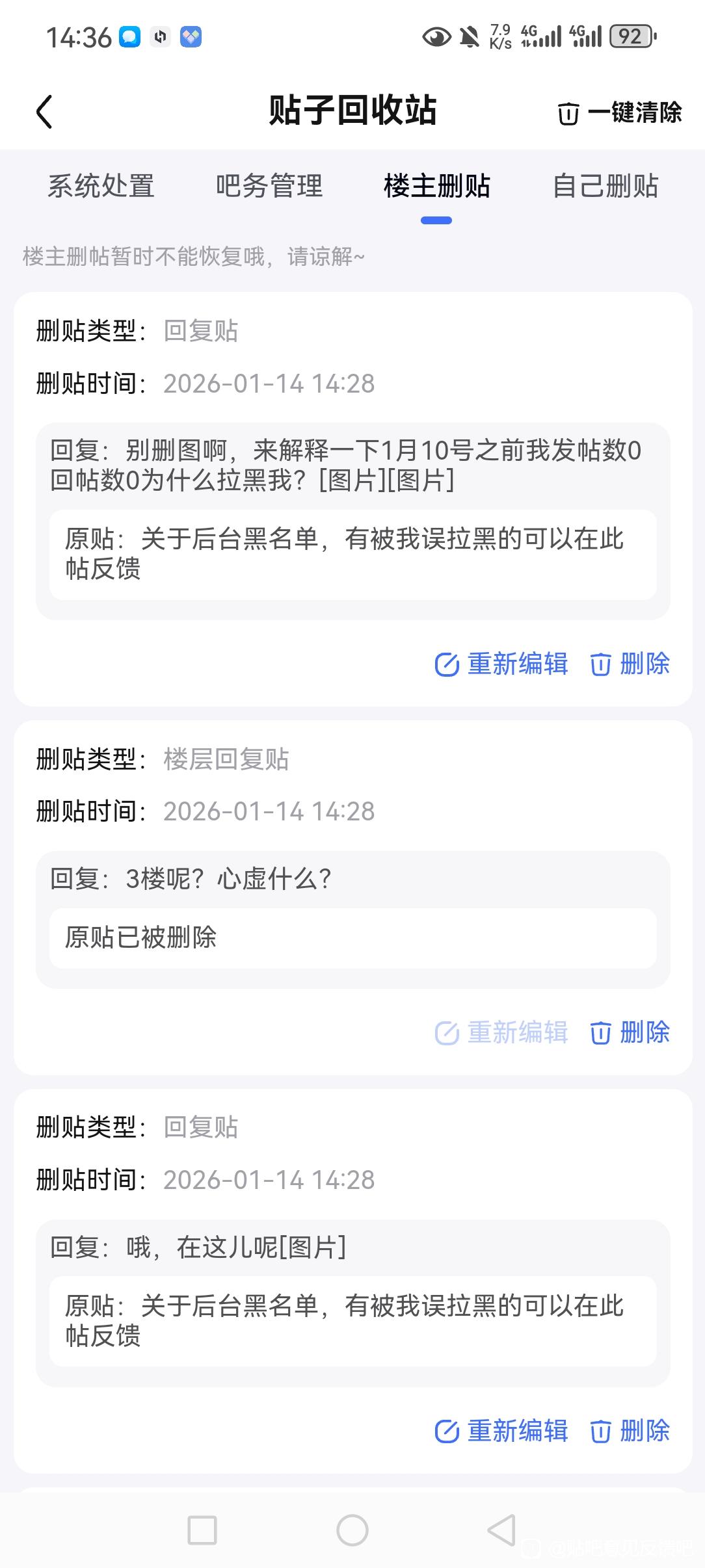Go back from 贴子回收站
The height and width of the screenshot is (1568, 705).
click(44, 112)
